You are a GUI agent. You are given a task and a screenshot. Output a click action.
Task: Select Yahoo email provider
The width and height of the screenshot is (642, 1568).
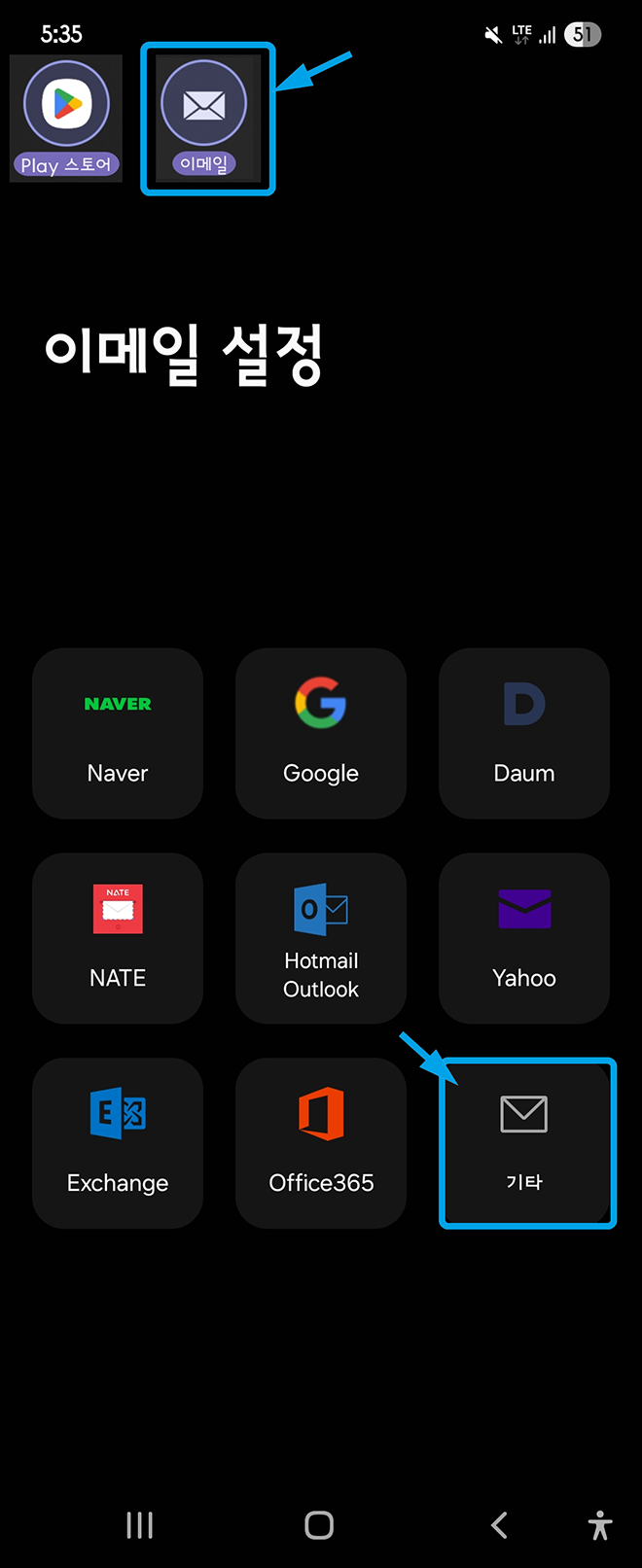pyautogui.click(x=524, y=938)
